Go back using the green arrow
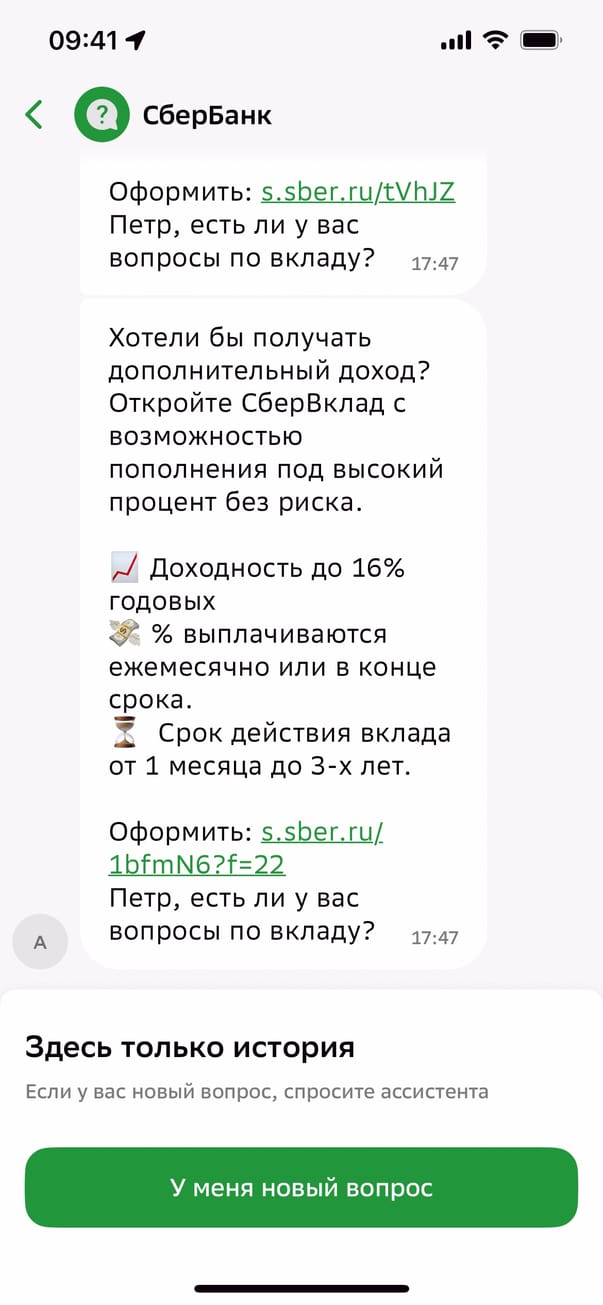 click(34, 115)
